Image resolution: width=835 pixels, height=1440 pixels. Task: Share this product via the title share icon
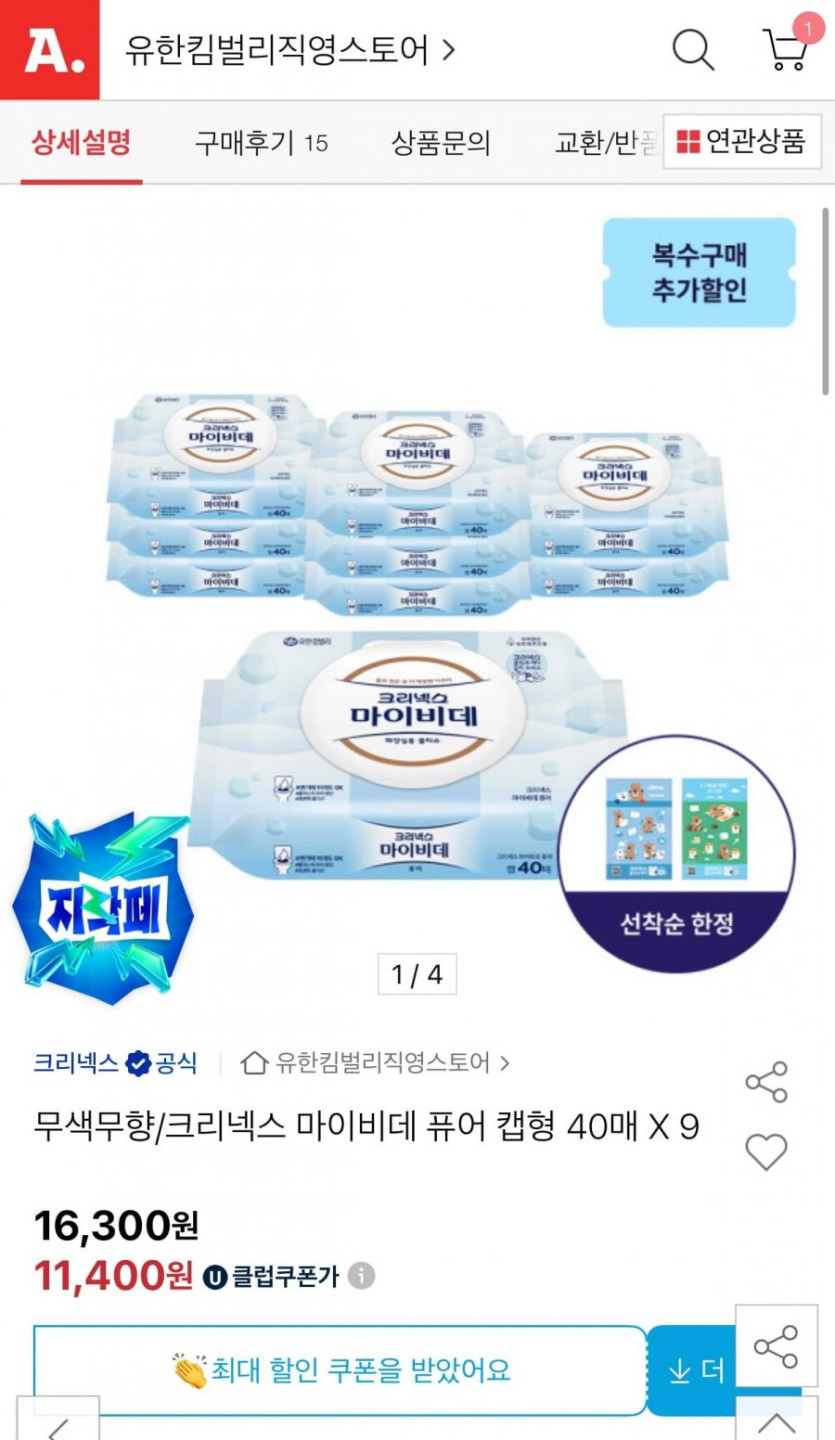click(766, 1082)
